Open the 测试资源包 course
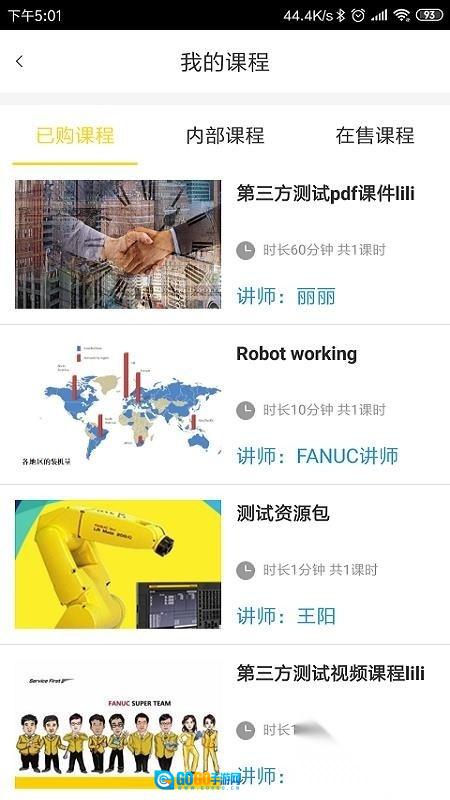450x800 pixels. click(x=225, y=564)
